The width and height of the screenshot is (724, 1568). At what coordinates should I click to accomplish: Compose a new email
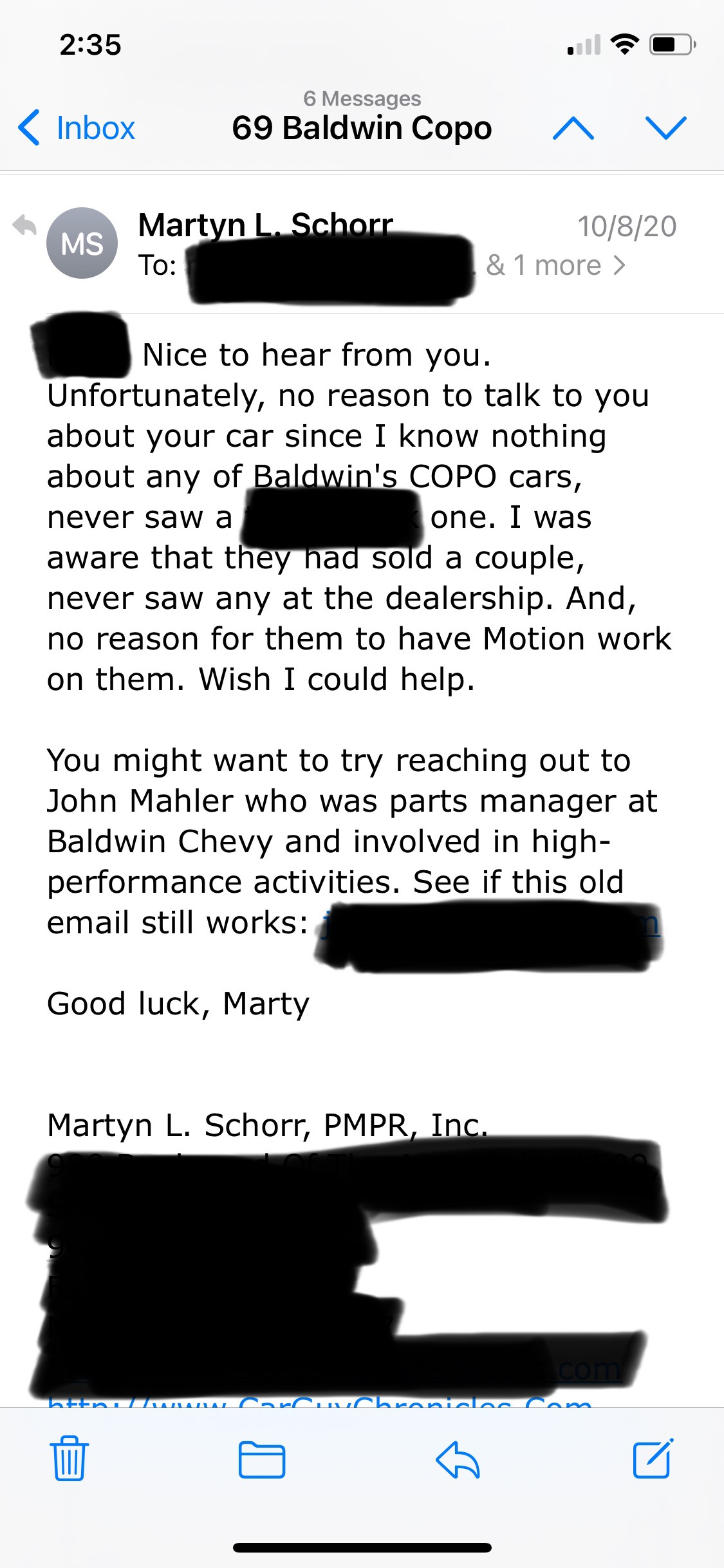(653, 1458)
